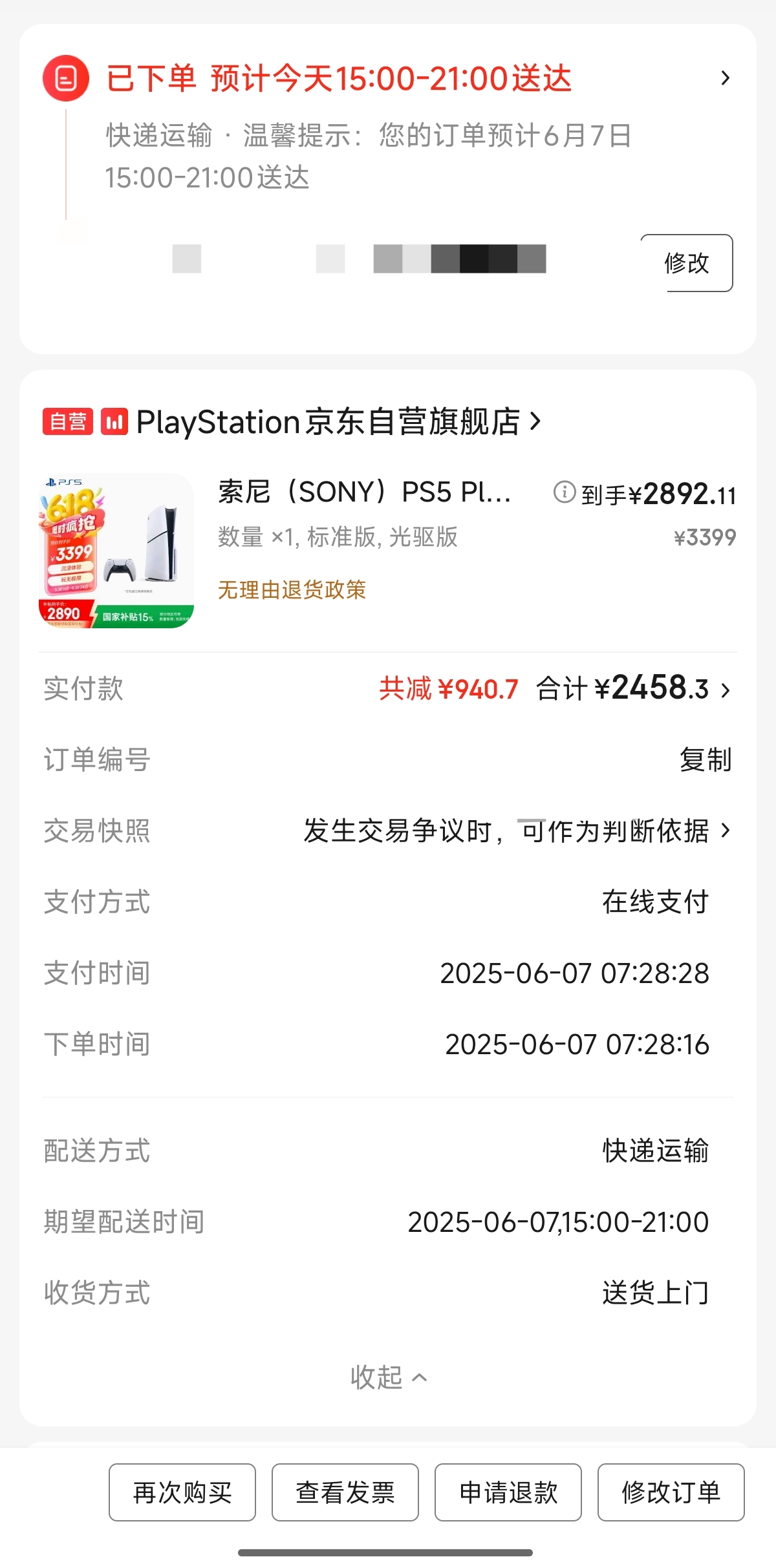Screen dimensions: 776x1568
Task: Tap 再次购买 to buy again
Action: [182, 1492]
